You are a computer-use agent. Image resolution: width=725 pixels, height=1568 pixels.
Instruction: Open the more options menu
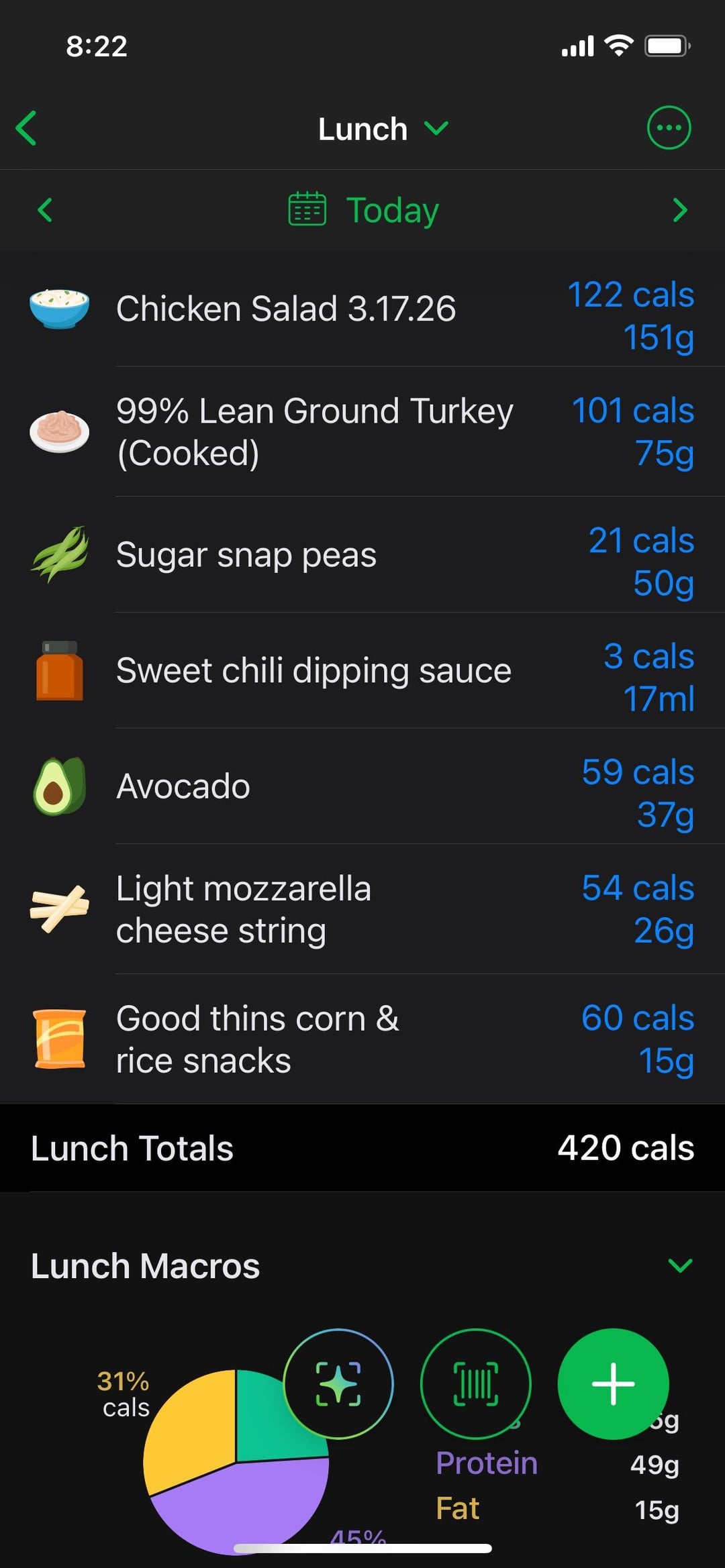(x=668, y=127)
